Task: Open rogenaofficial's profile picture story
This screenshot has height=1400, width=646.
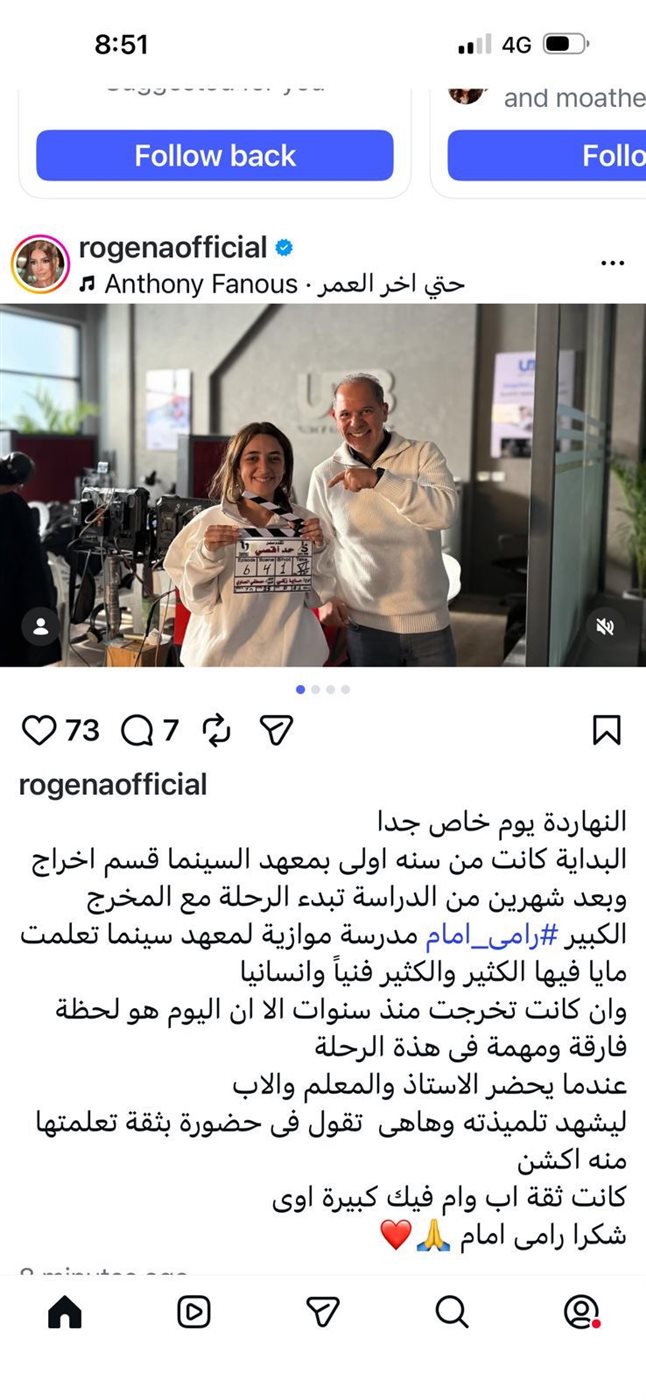Action: point(40,265)
